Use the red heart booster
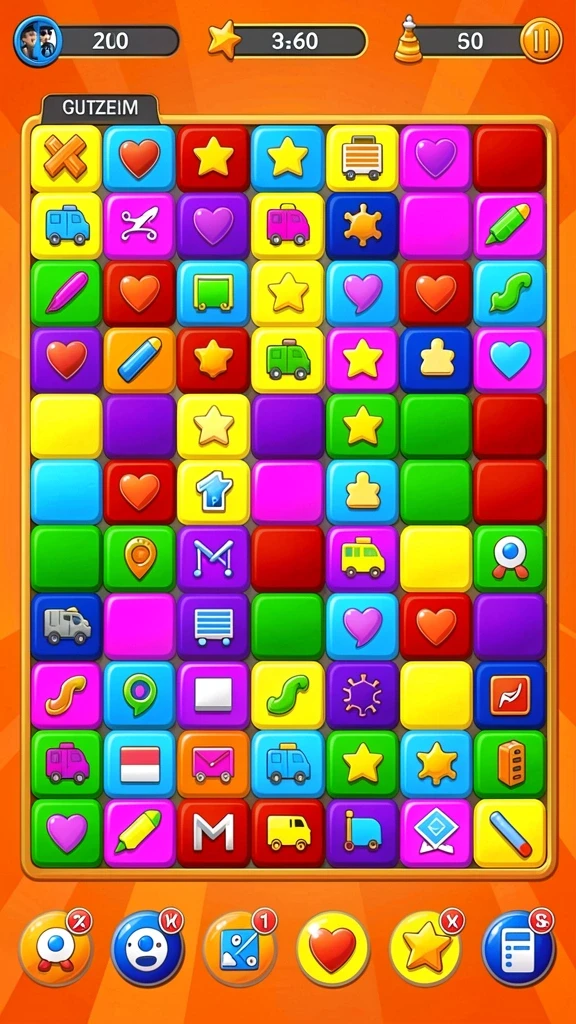 coord(333,948)
